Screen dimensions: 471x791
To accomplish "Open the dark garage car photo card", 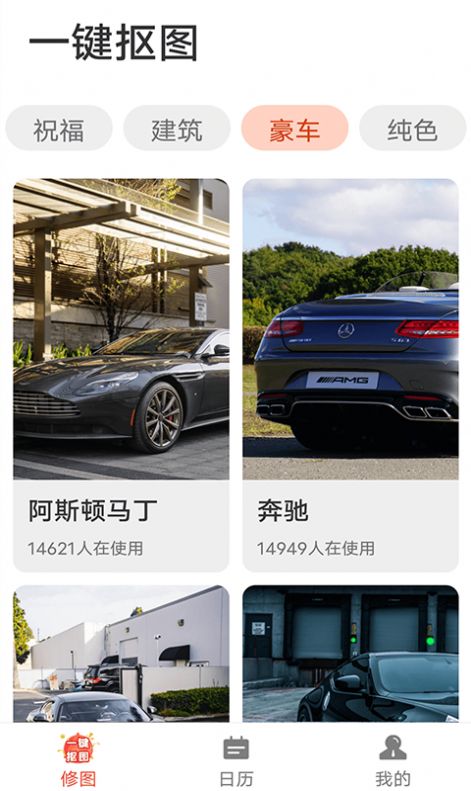I will [x=350, y=654].
